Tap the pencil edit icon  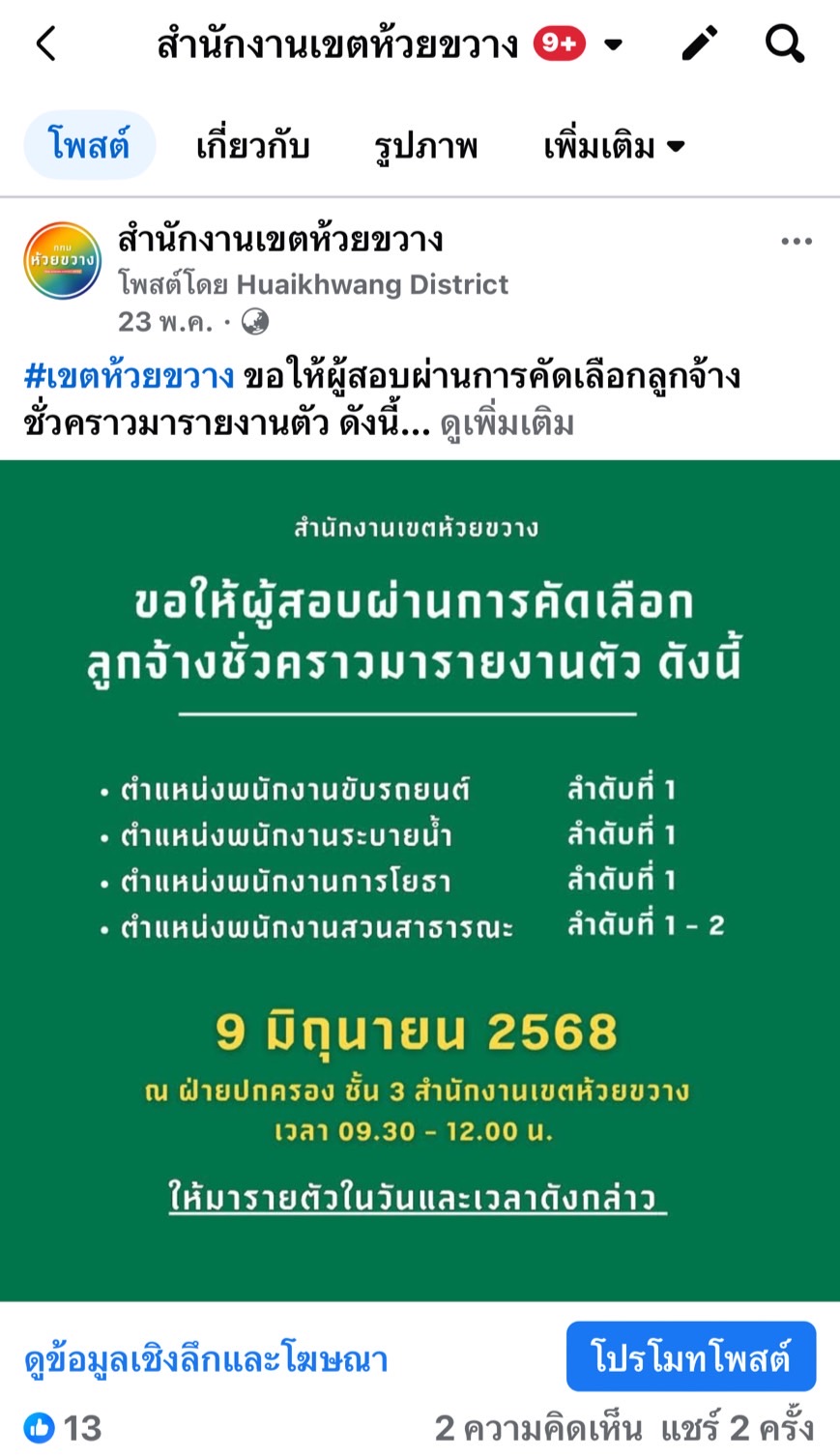(699, 44)
